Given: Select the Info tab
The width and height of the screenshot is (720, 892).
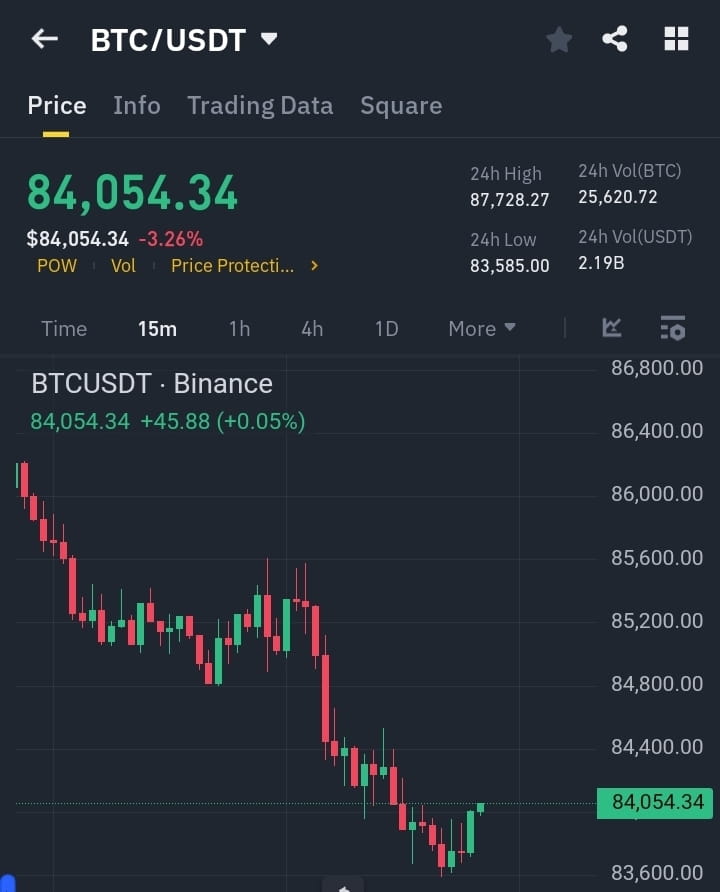Looking at the screenshot, I should coord(137,105).
